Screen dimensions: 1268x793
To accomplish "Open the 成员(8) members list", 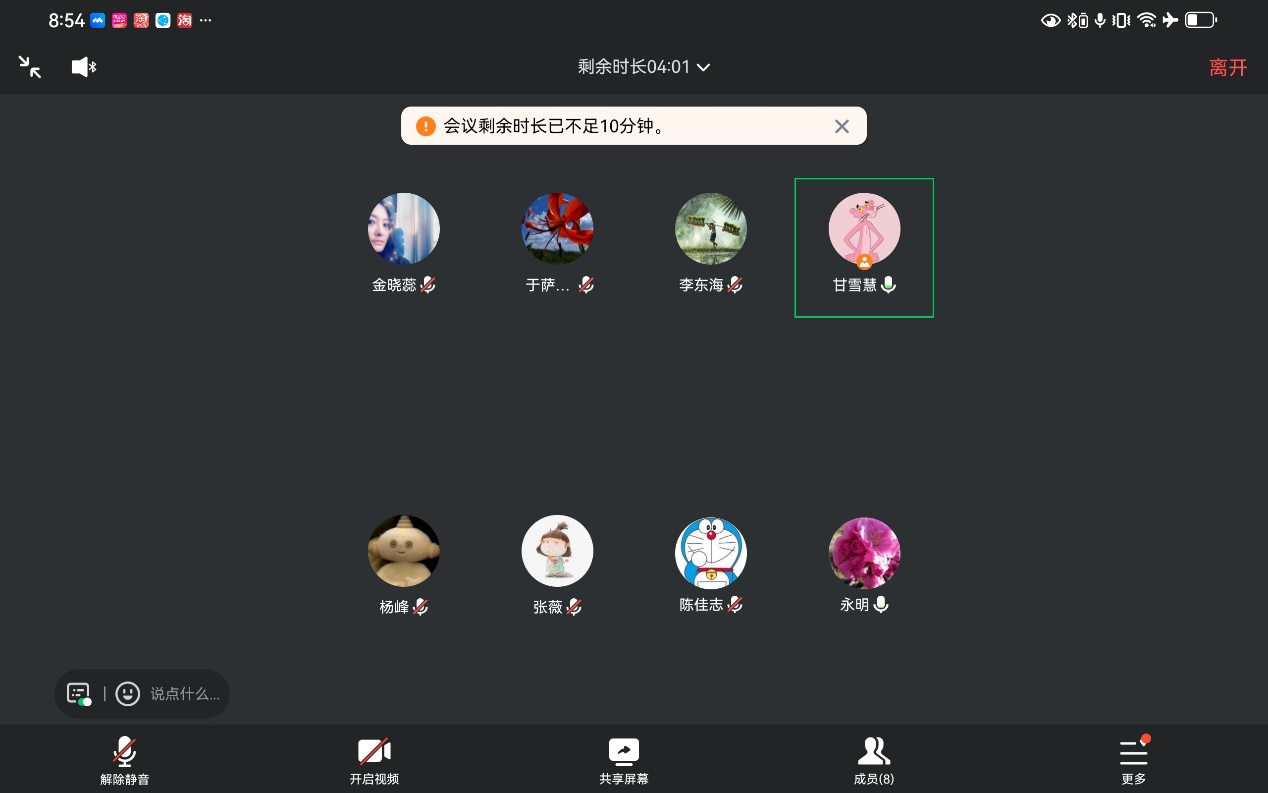I will tap(874, 760).
